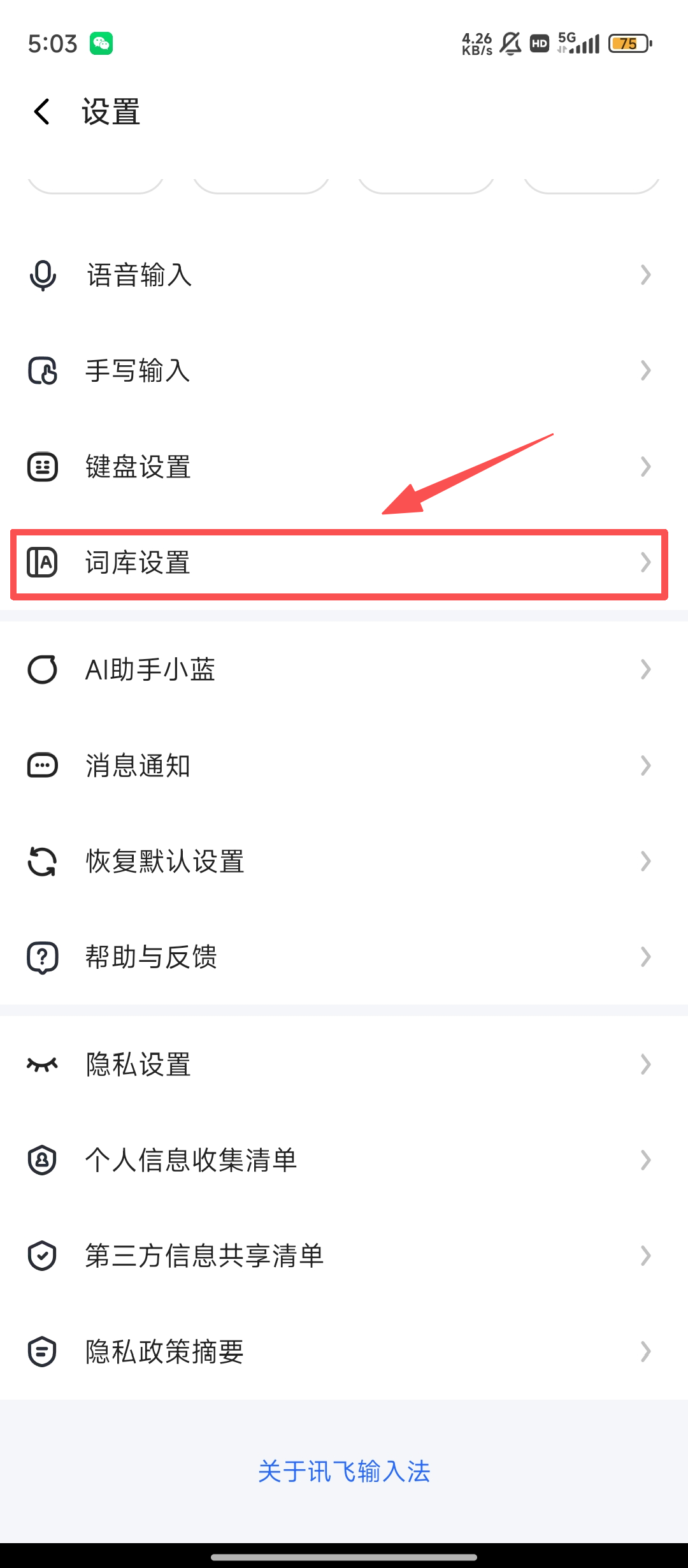
Task: Open 隐私政策摘要
Action: 344,1351
